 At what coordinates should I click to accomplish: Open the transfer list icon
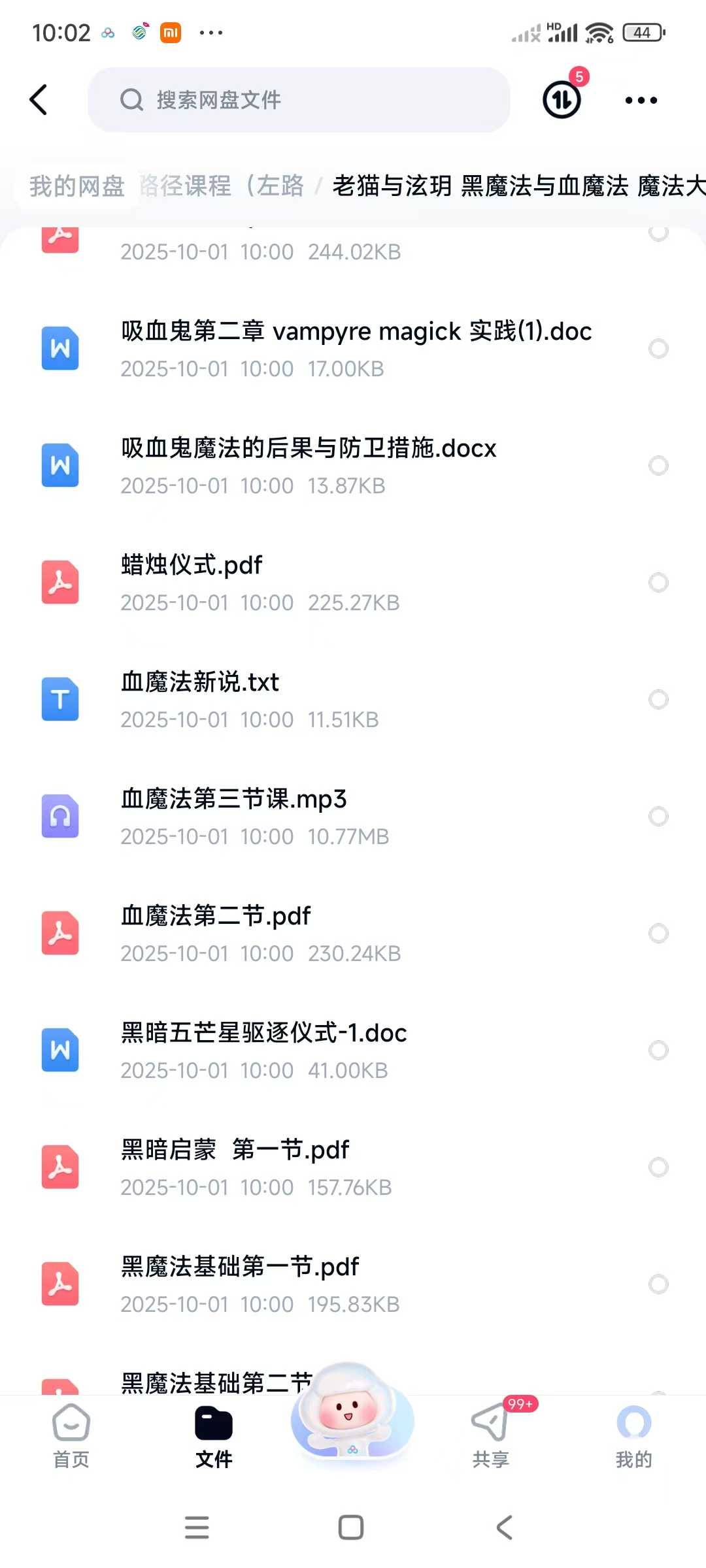tap(562, 100)
